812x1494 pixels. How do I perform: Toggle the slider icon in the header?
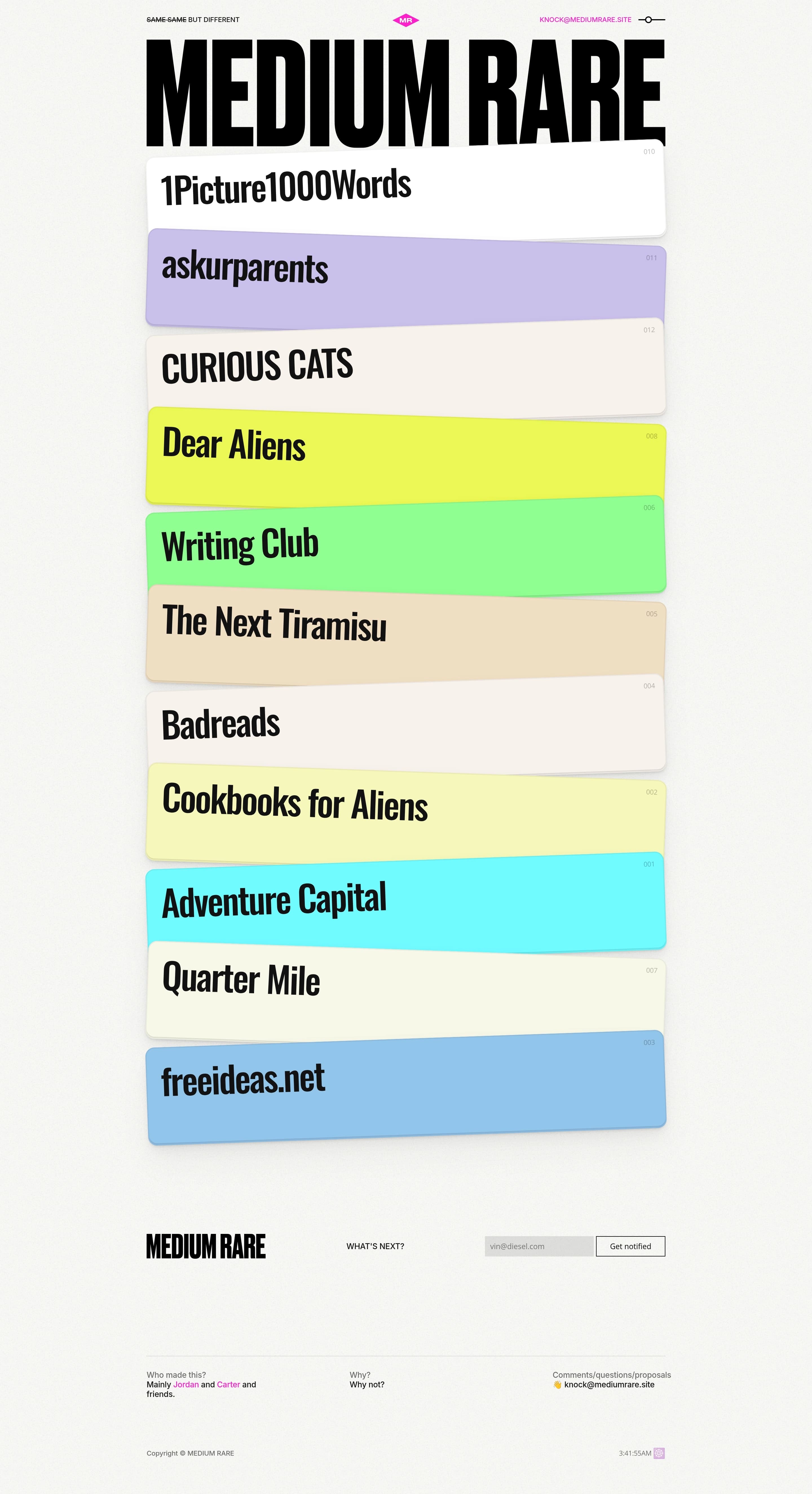pyautogui.click(x=652, y=20)
